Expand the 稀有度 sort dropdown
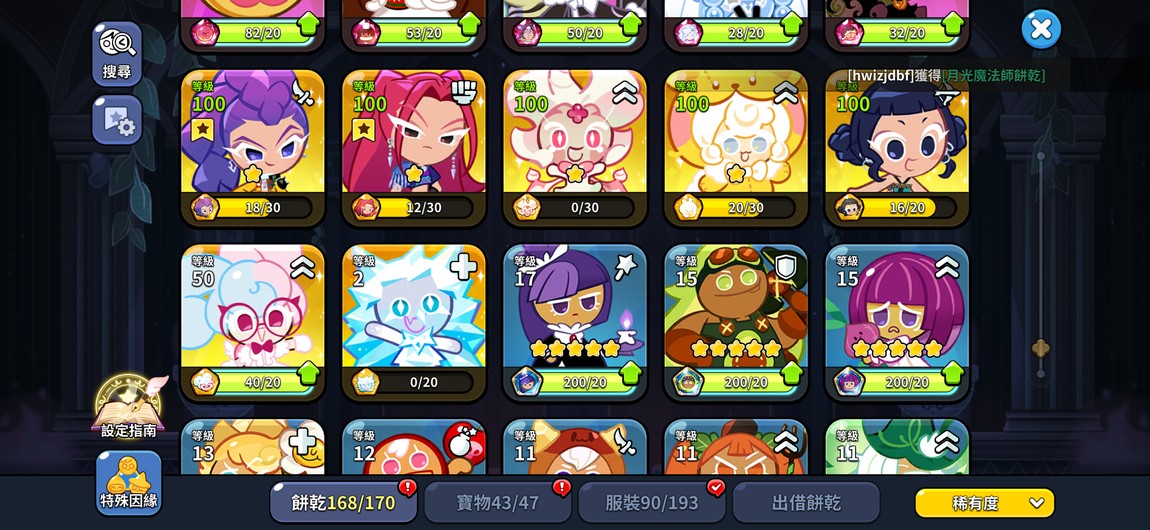1150x530 pixels. [984, 503]
